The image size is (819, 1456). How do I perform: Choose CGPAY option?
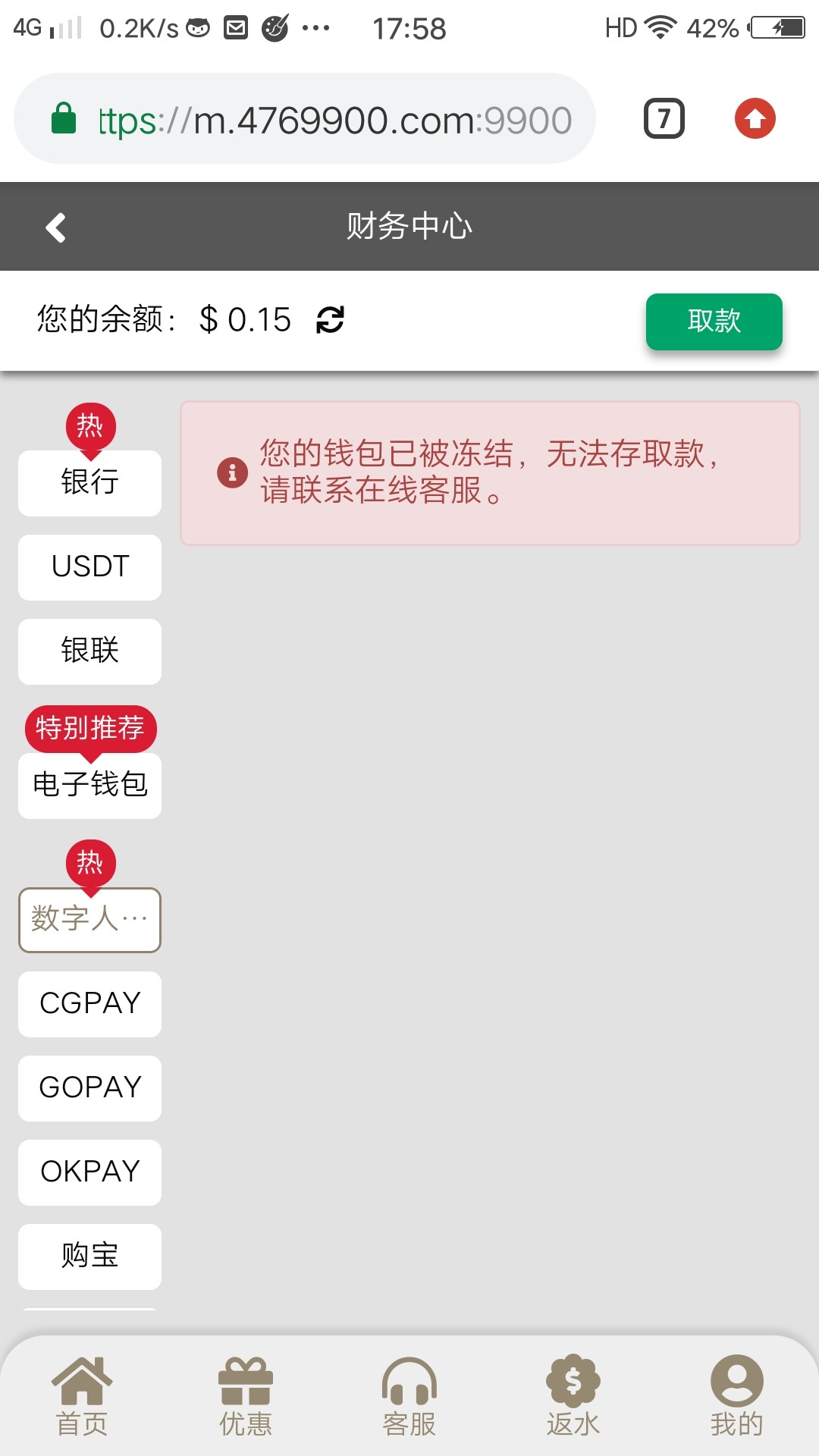(89, 1004)
